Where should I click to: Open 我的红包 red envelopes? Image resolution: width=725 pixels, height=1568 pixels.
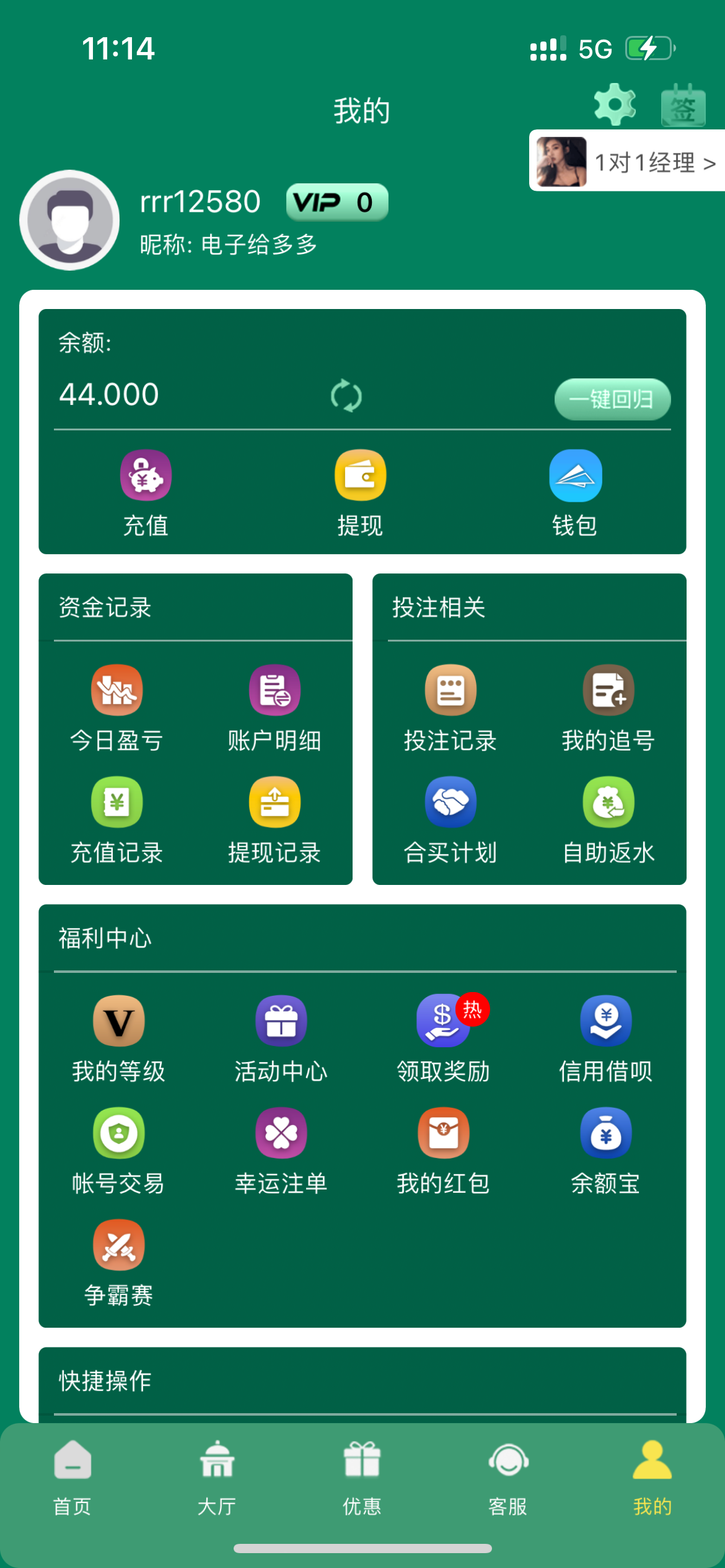444,1150
